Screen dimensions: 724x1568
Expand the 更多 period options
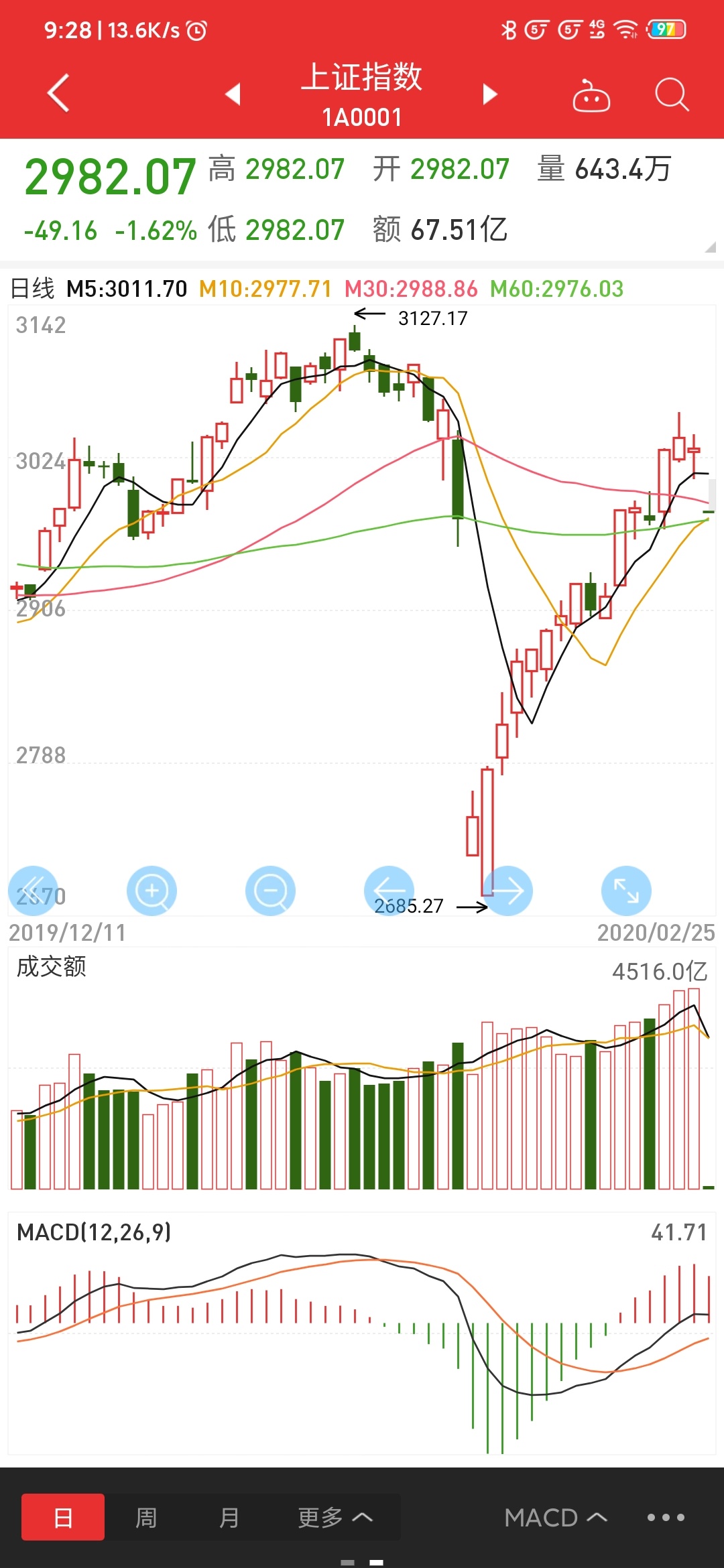[x=335, y=1517]
